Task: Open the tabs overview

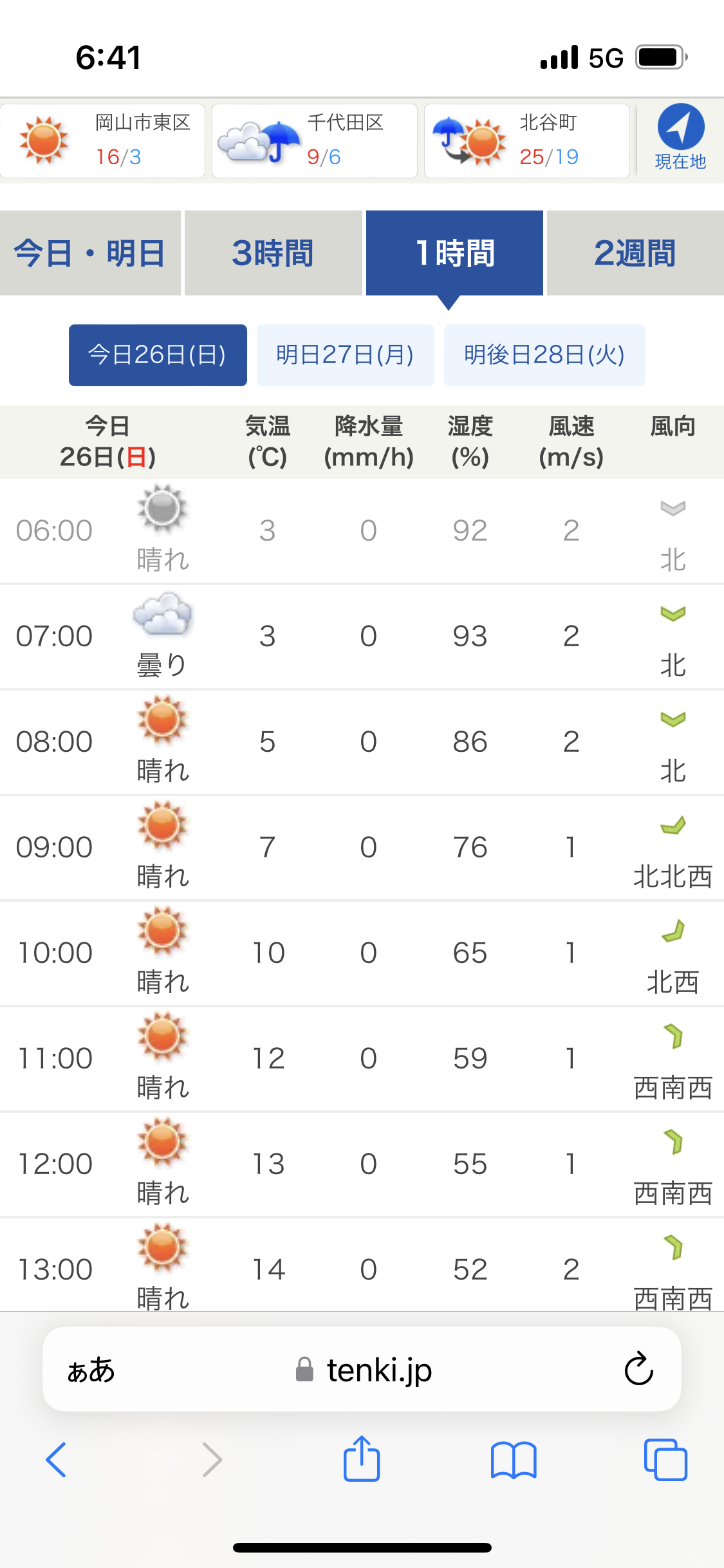Action: click(x=665, y=1459)
